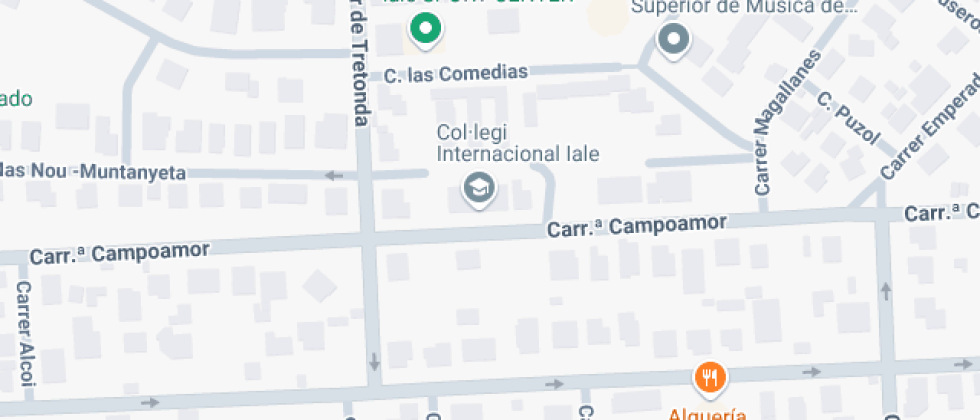Select the orange Alquería restaurant marker
Screen dimensions: 980x420
pos(709,376)
